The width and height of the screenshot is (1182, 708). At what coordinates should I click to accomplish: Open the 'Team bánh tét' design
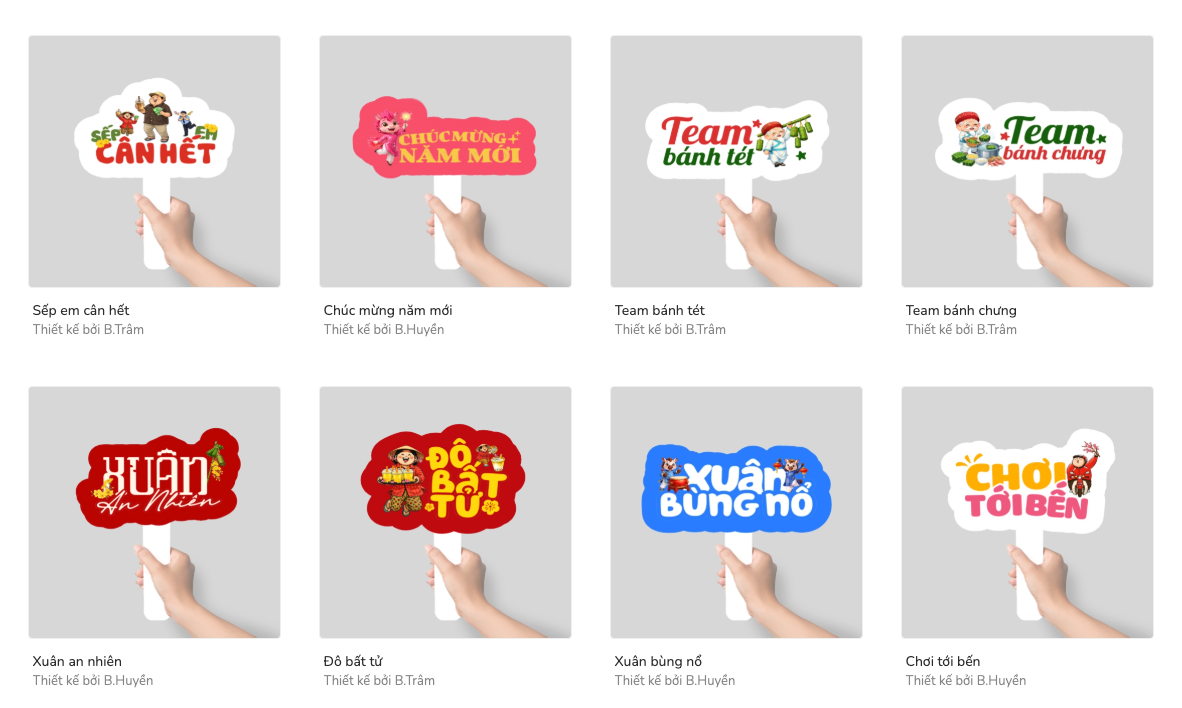(x=736, y=162)
